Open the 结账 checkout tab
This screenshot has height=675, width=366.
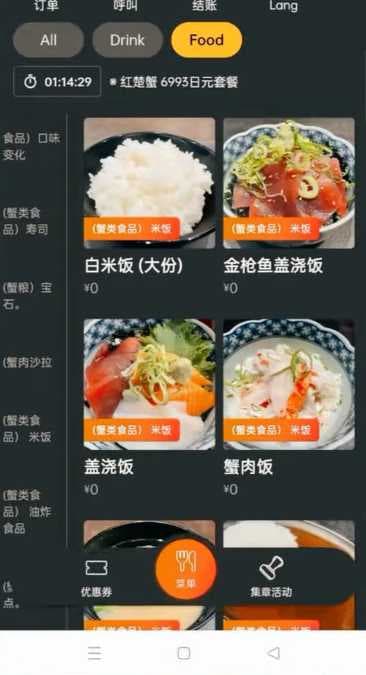point(205,6)
